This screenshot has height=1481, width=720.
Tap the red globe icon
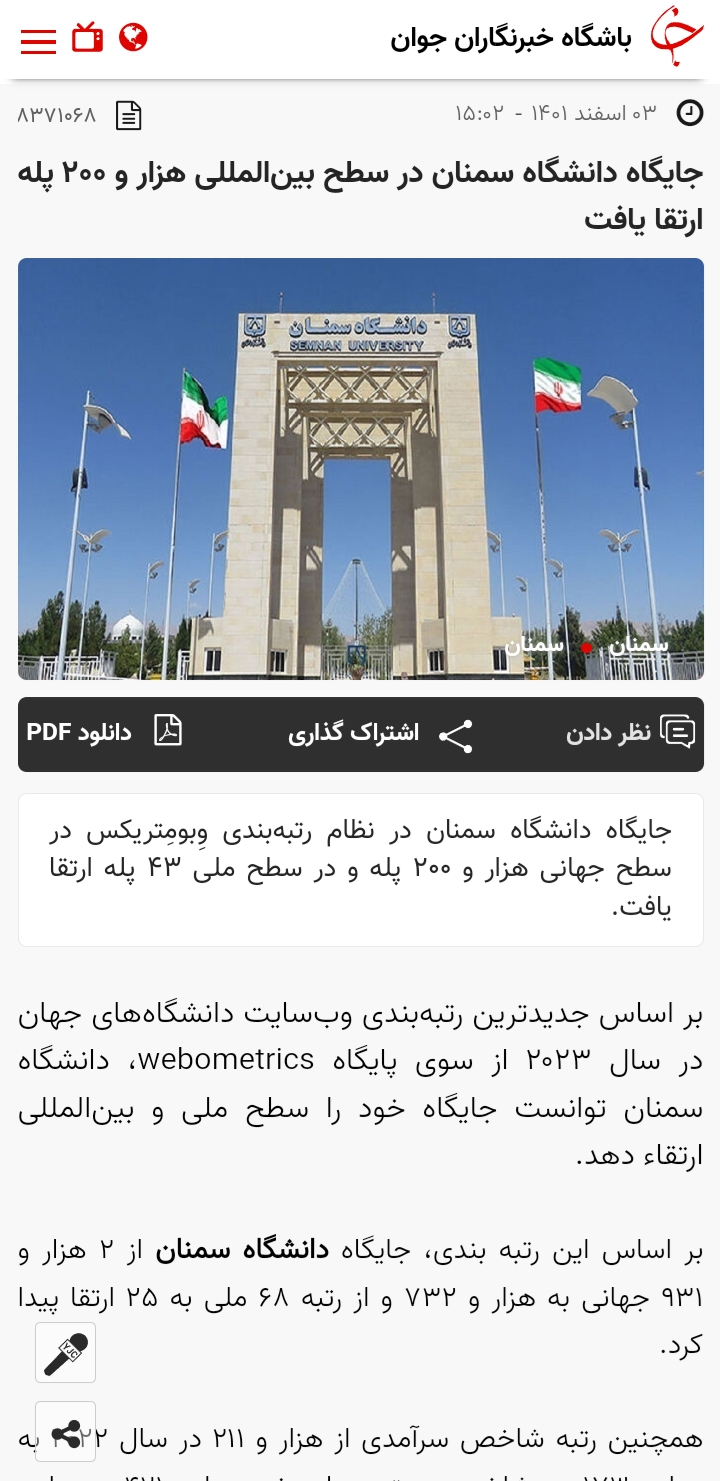(133, 38)
